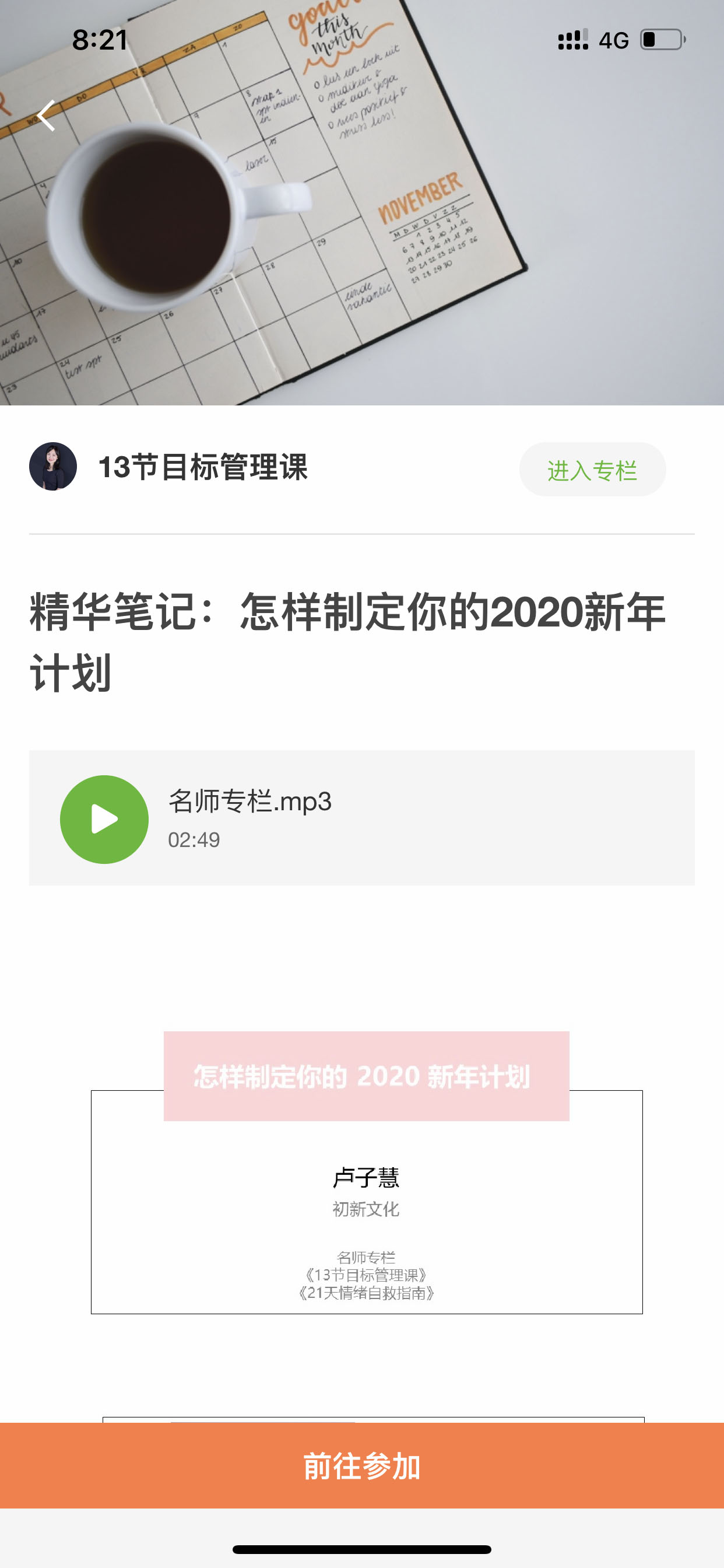Tap the 进入专栏 button
Viewport: 724px width, 1568px height.
592,470
